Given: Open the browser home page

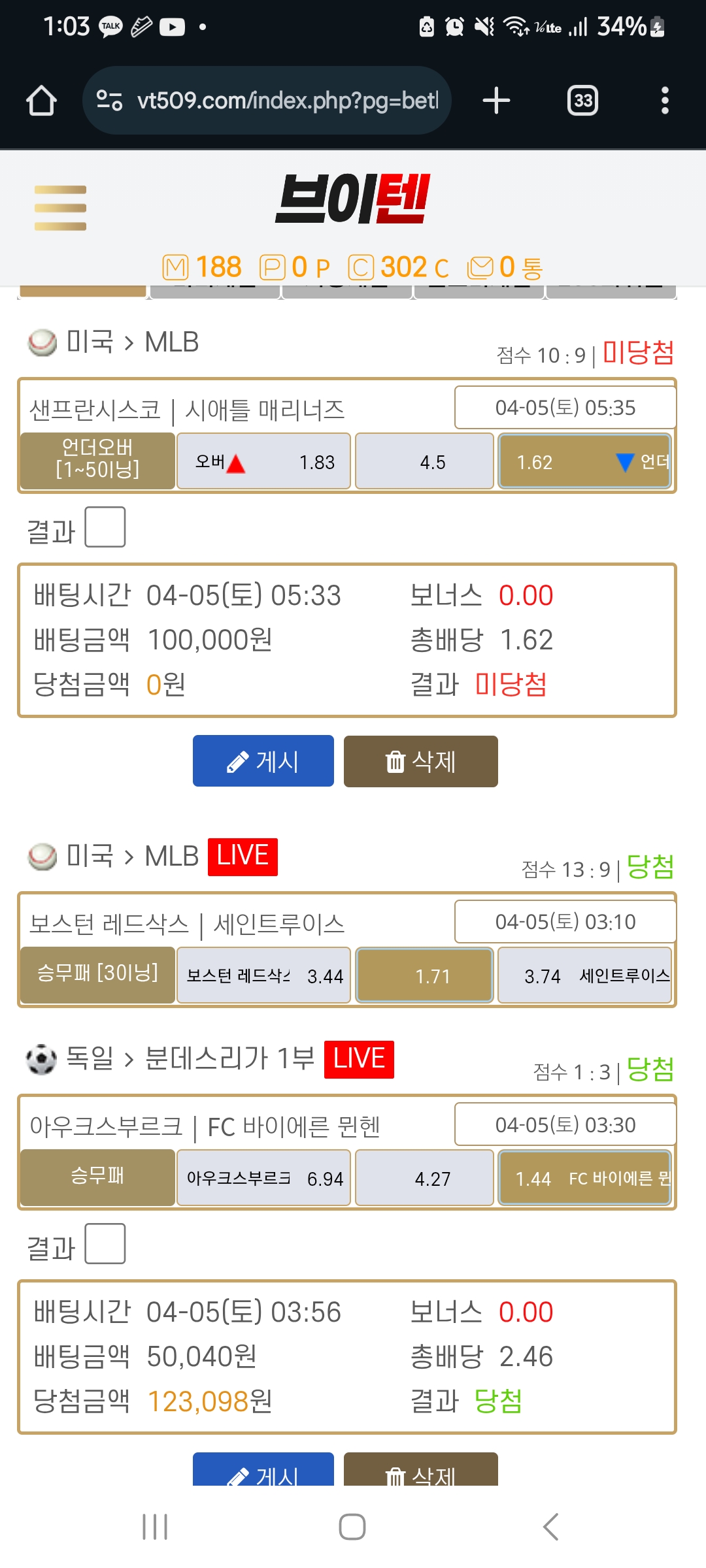Looking at the screenshot, I should pyautogui.click(x=41, y=101).
